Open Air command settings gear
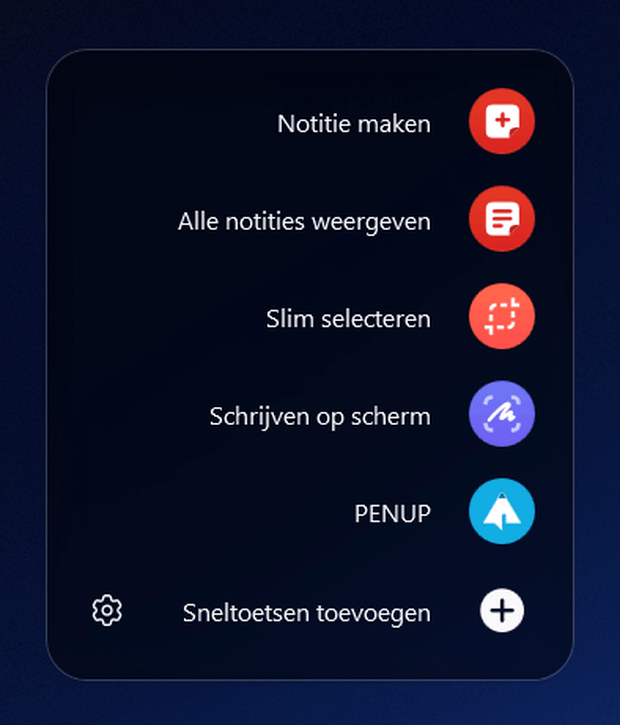The height and width of the screenshot is (725, 620). click(107, 610)
